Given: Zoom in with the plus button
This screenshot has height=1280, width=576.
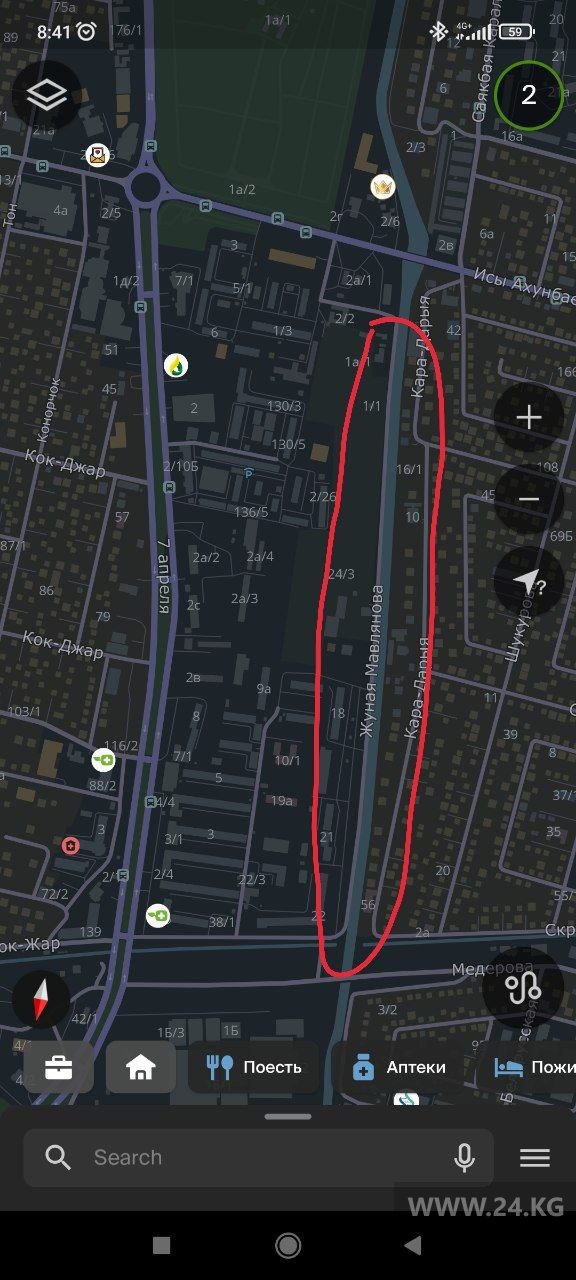Looking at the screenshot, I should coord(529,417).
